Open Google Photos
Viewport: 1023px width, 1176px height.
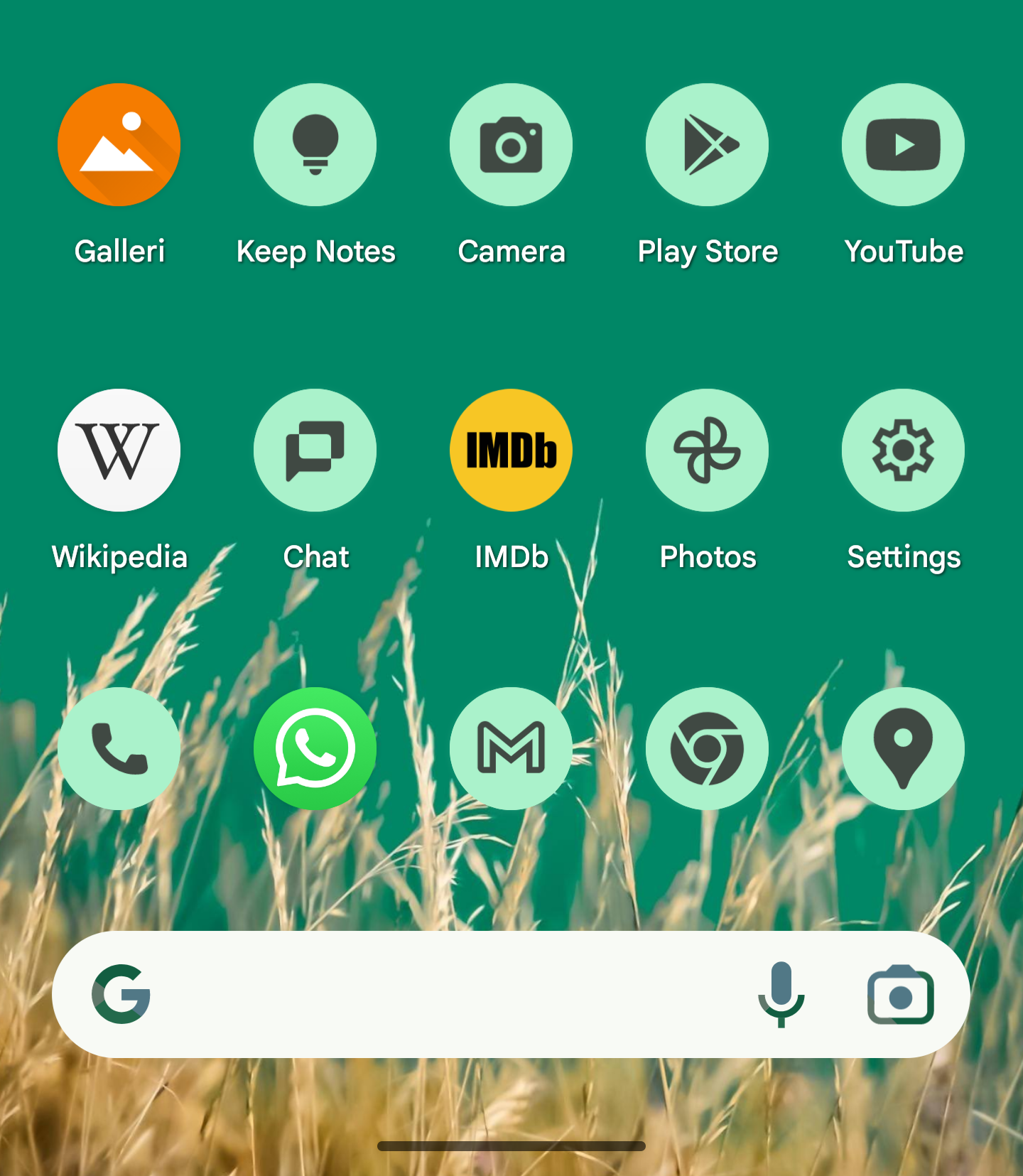tap(707, 450)
